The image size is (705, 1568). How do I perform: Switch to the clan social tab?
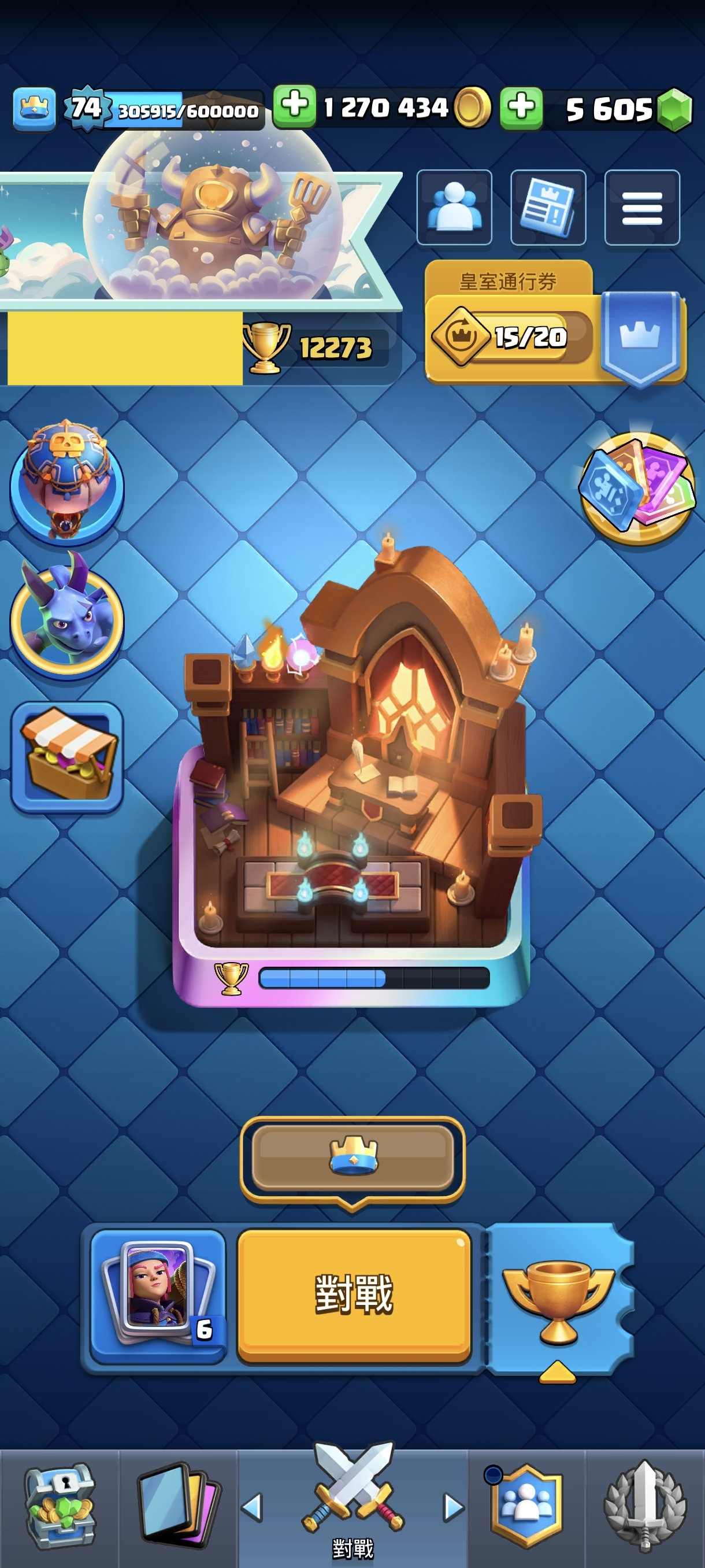pyautogui.click(x=526, y=1506)
